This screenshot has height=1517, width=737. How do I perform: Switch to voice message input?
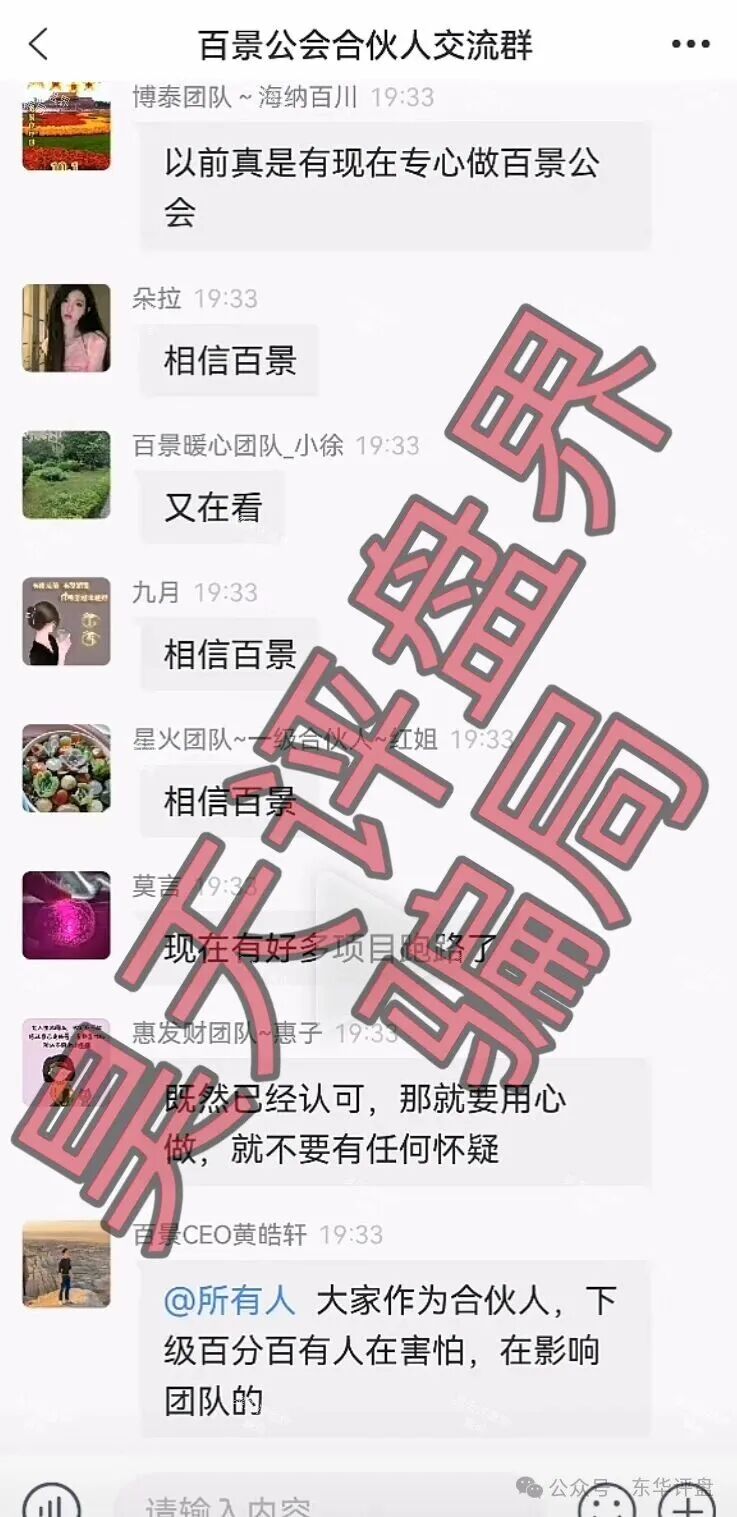click(50, 1503)
